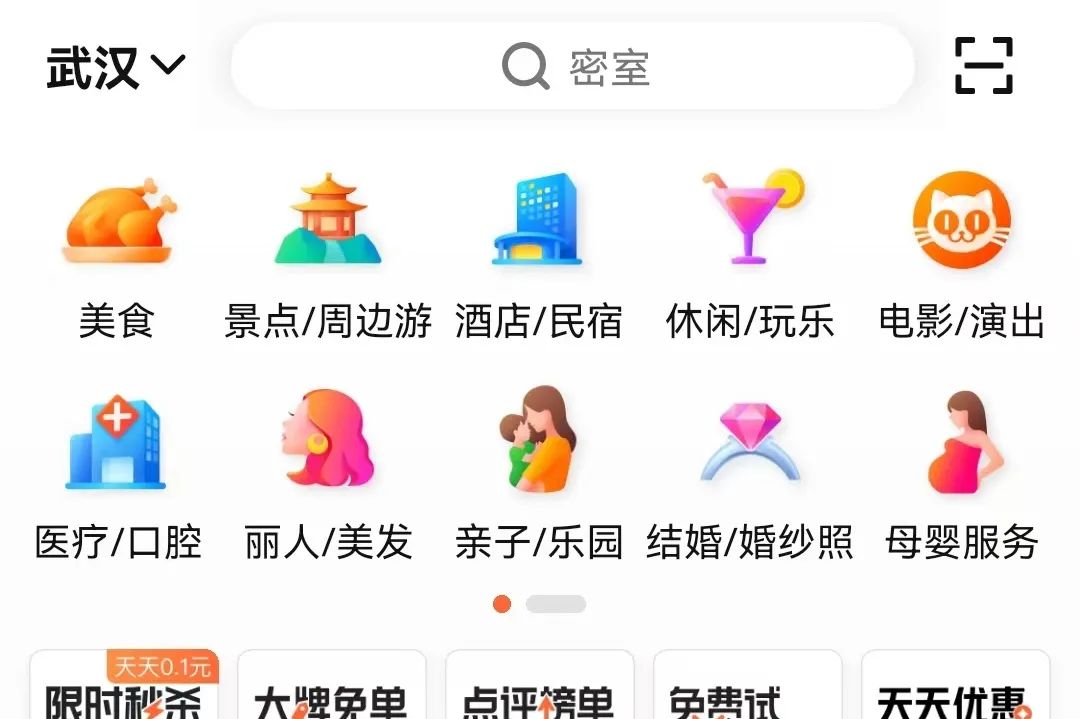Viewport: 1080px width, 719px height.
Task: Open the 武汉 city selector dropdown
Action: click(115, 67)
